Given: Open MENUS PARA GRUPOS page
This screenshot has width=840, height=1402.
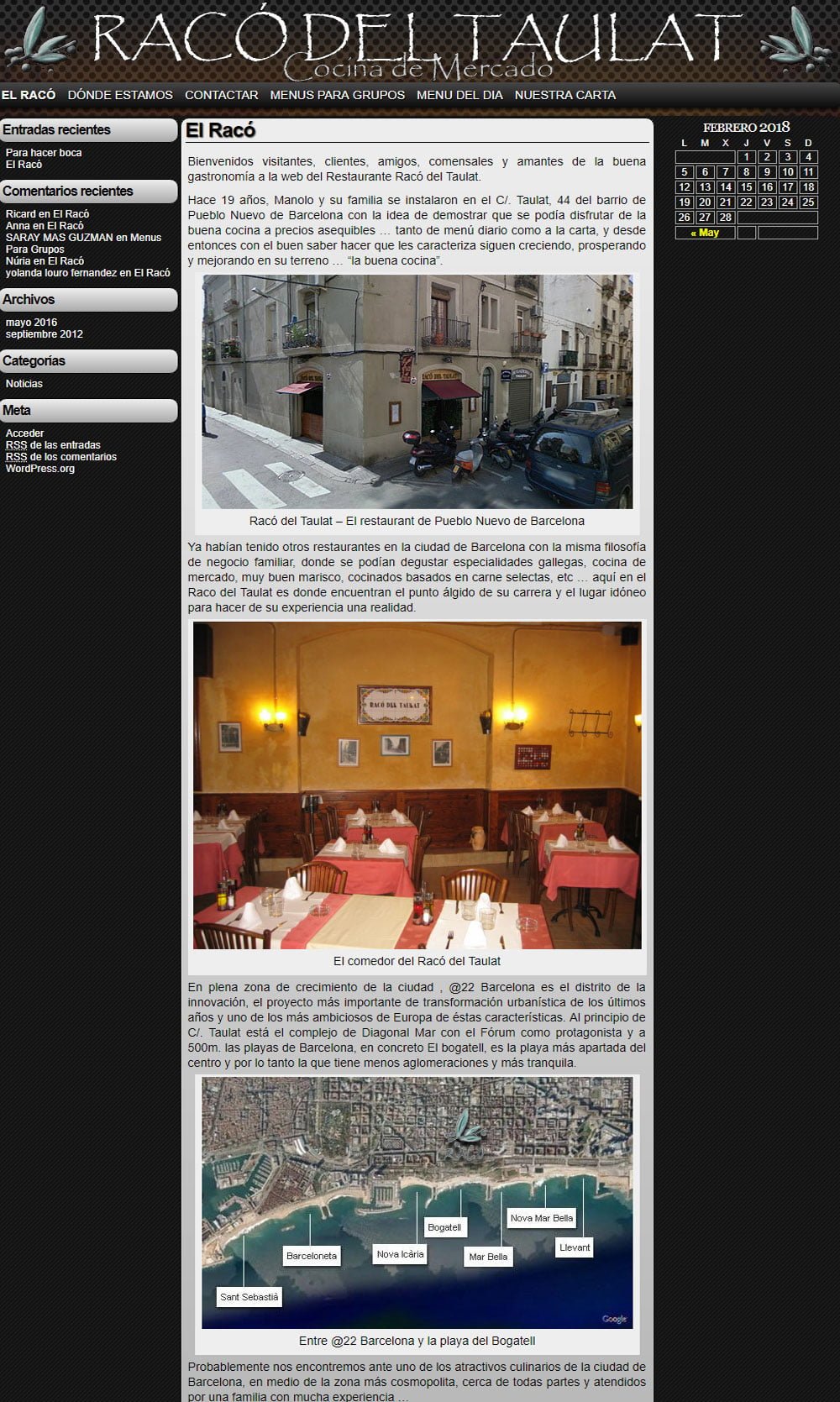Looking at the screenshot, I should 338,95.
